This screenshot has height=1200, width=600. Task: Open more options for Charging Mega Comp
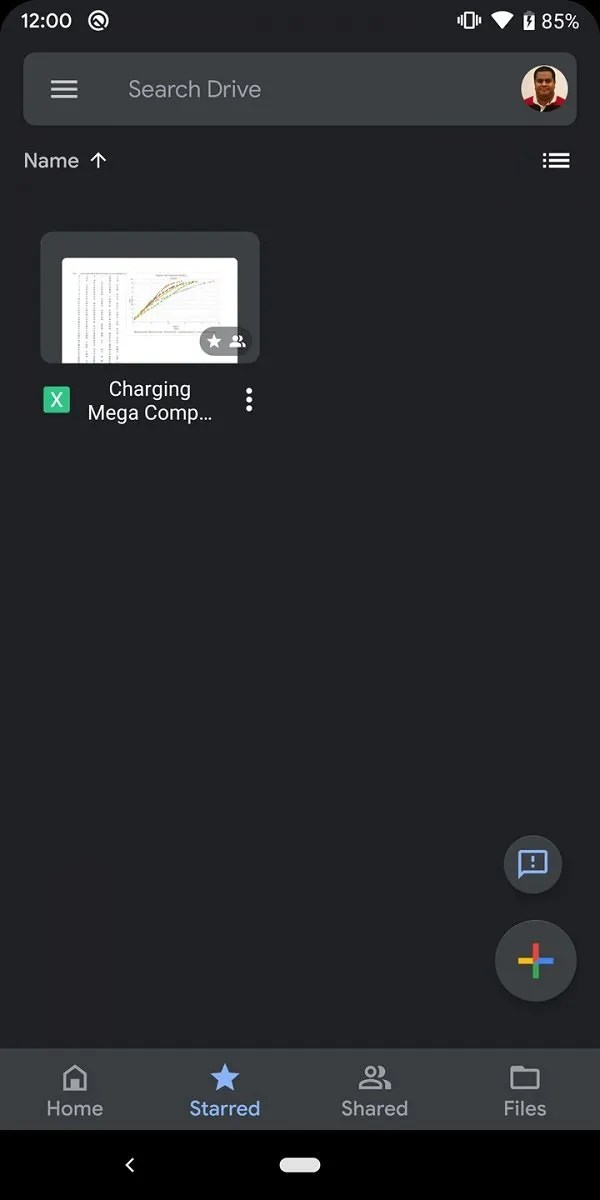tap(249, 400)
